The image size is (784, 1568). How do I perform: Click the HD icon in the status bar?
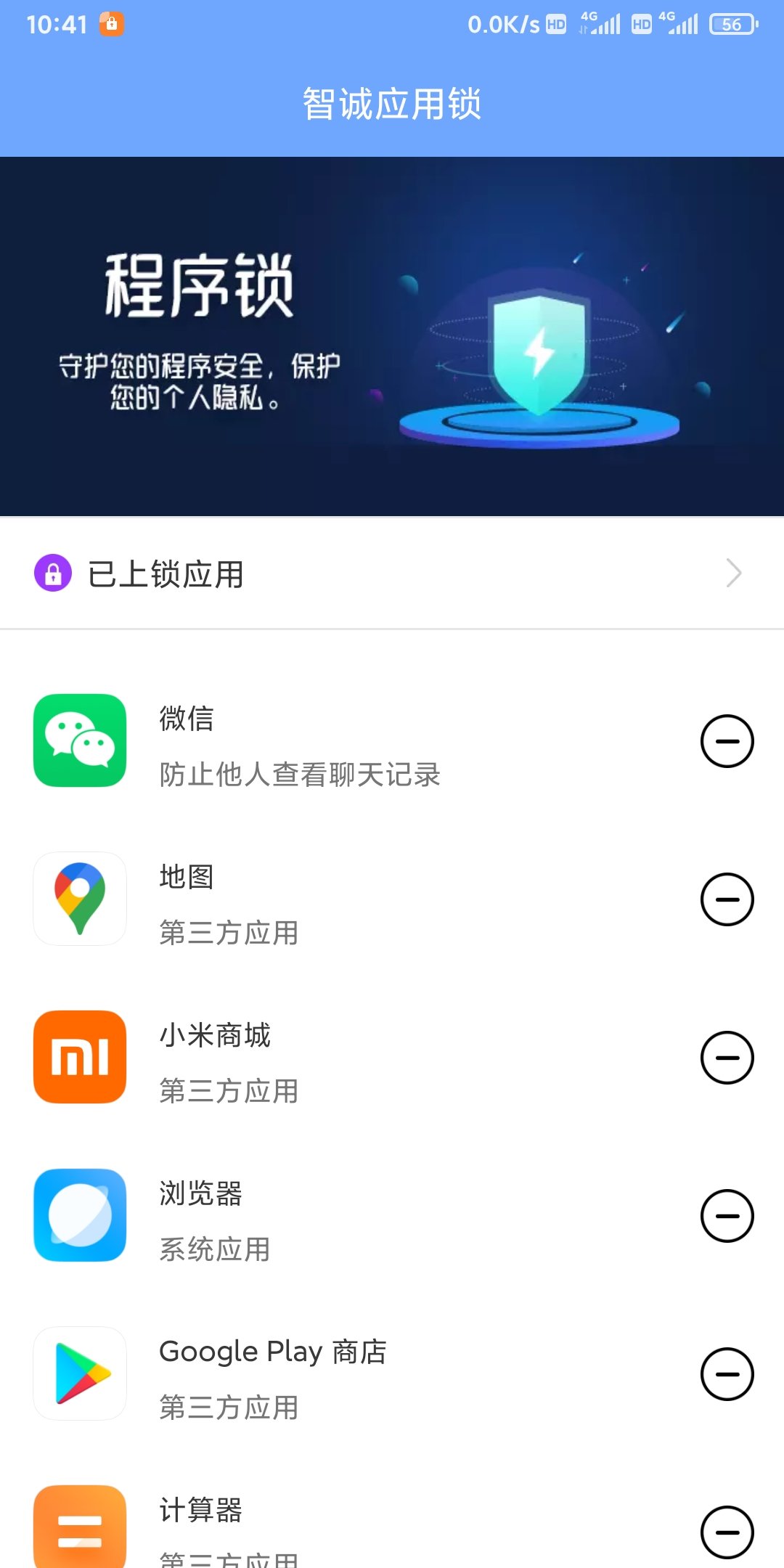point(555,24)
